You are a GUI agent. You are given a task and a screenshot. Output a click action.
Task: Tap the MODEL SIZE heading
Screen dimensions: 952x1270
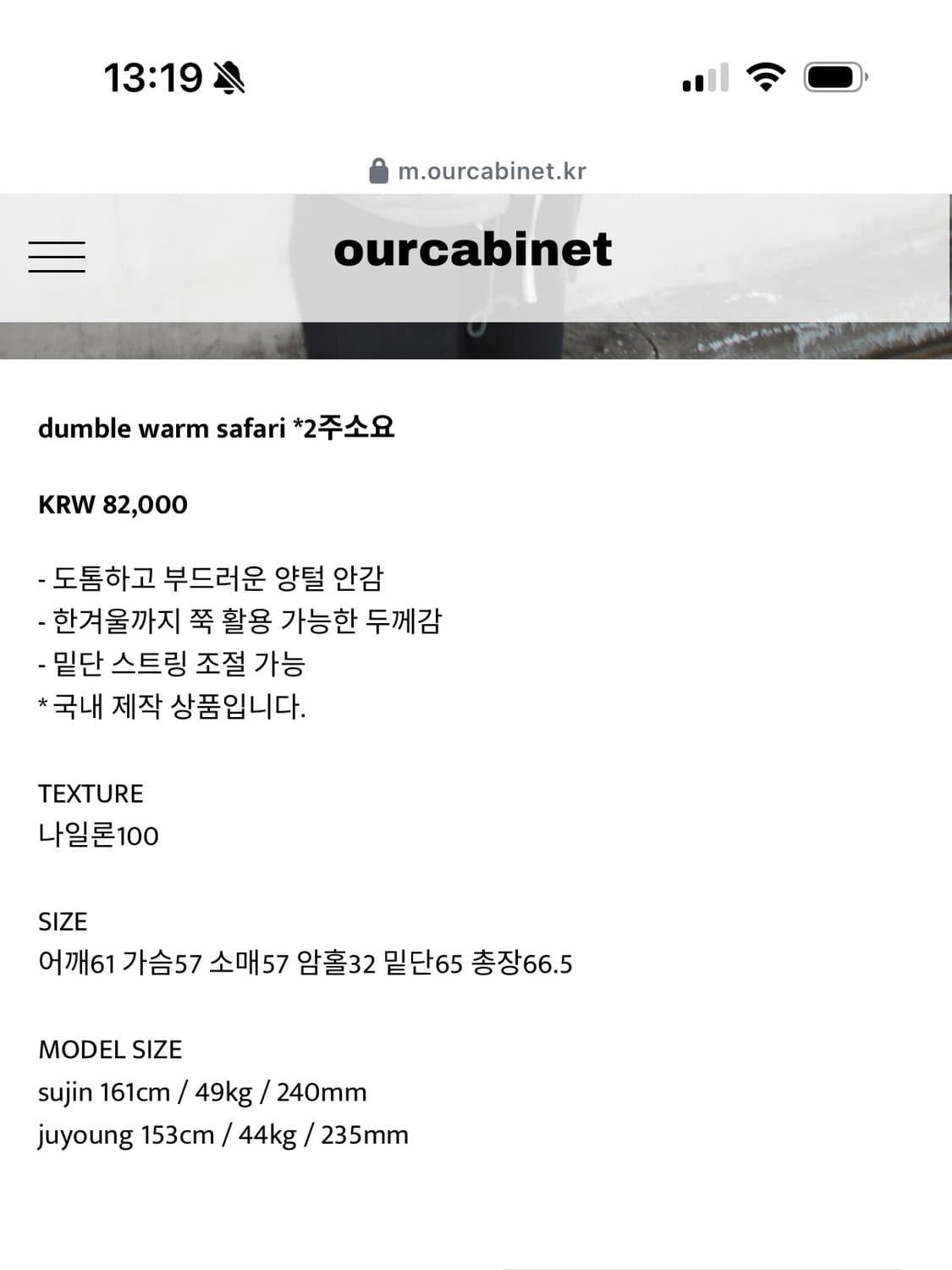[109, 1048]
